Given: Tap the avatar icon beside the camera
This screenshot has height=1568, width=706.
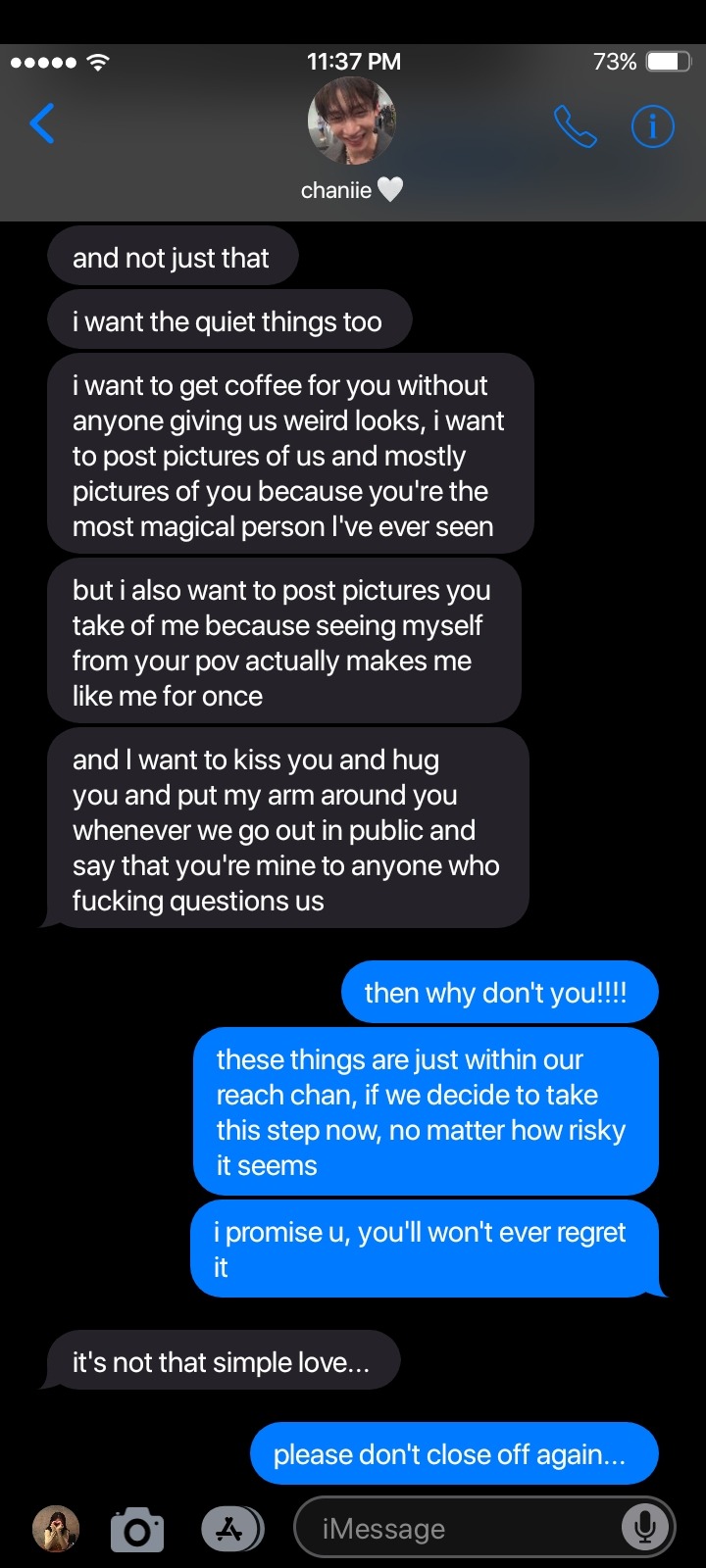Looking at the screenshot, I should pos(56,1529).
